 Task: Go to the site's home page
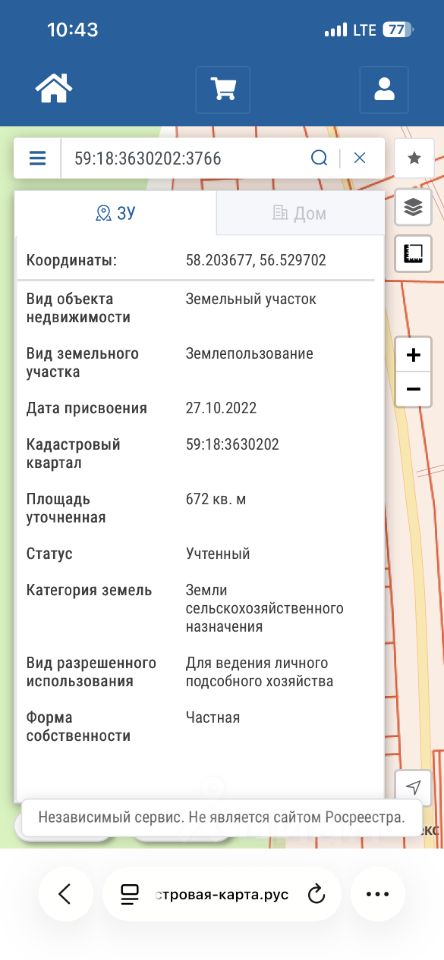coord(54,89)
